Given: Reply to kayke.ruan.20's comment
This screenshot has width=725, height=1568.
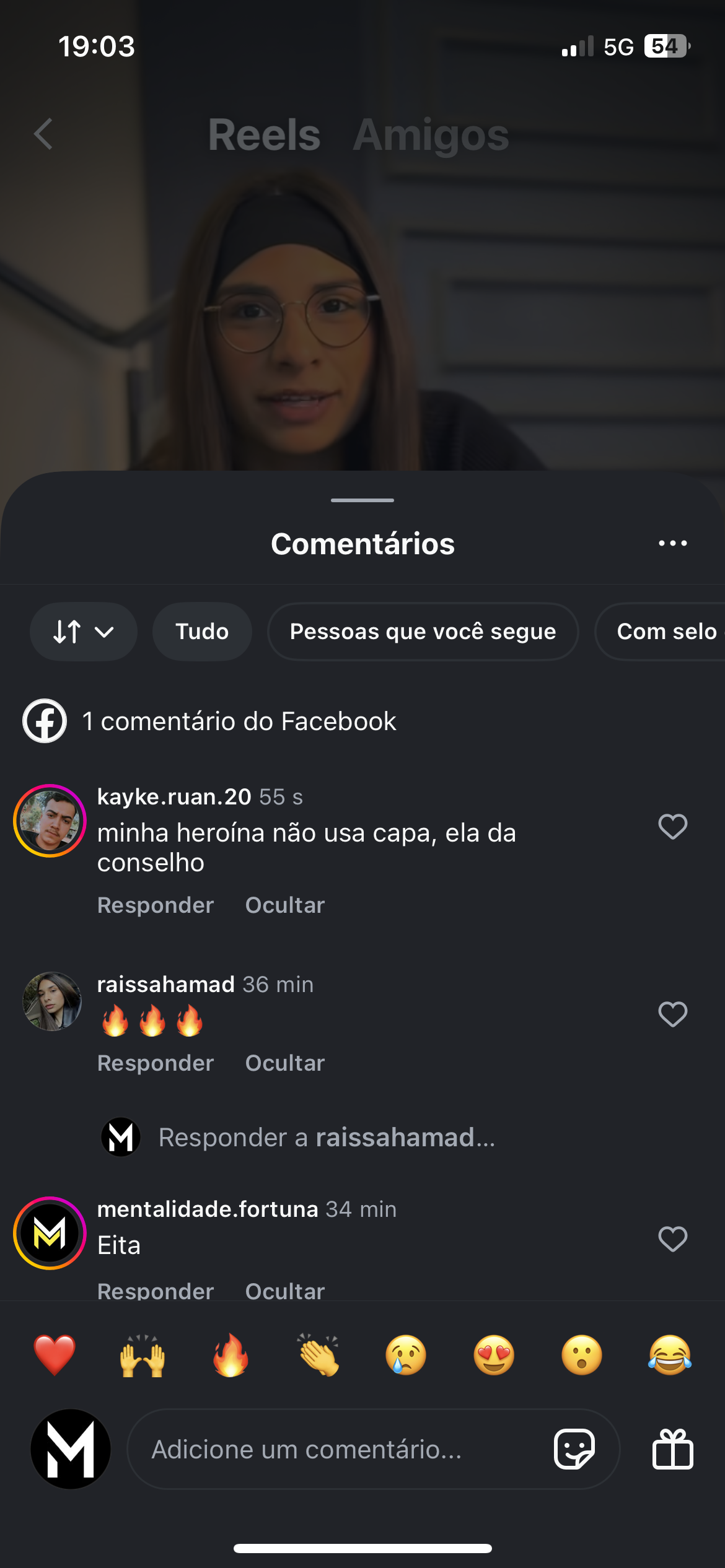Looking at the screenshot, I should click(x=156, y=905).
